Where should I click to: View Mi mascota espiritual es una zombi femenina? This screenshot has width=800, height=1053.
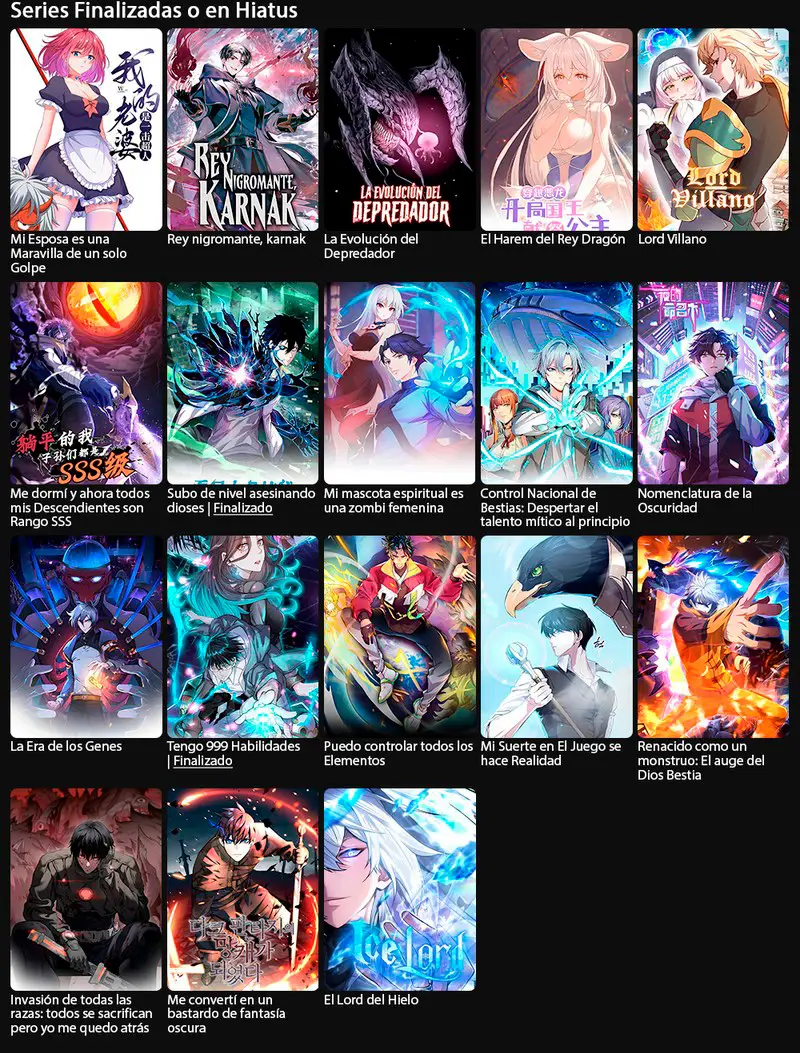coord(400,383)
